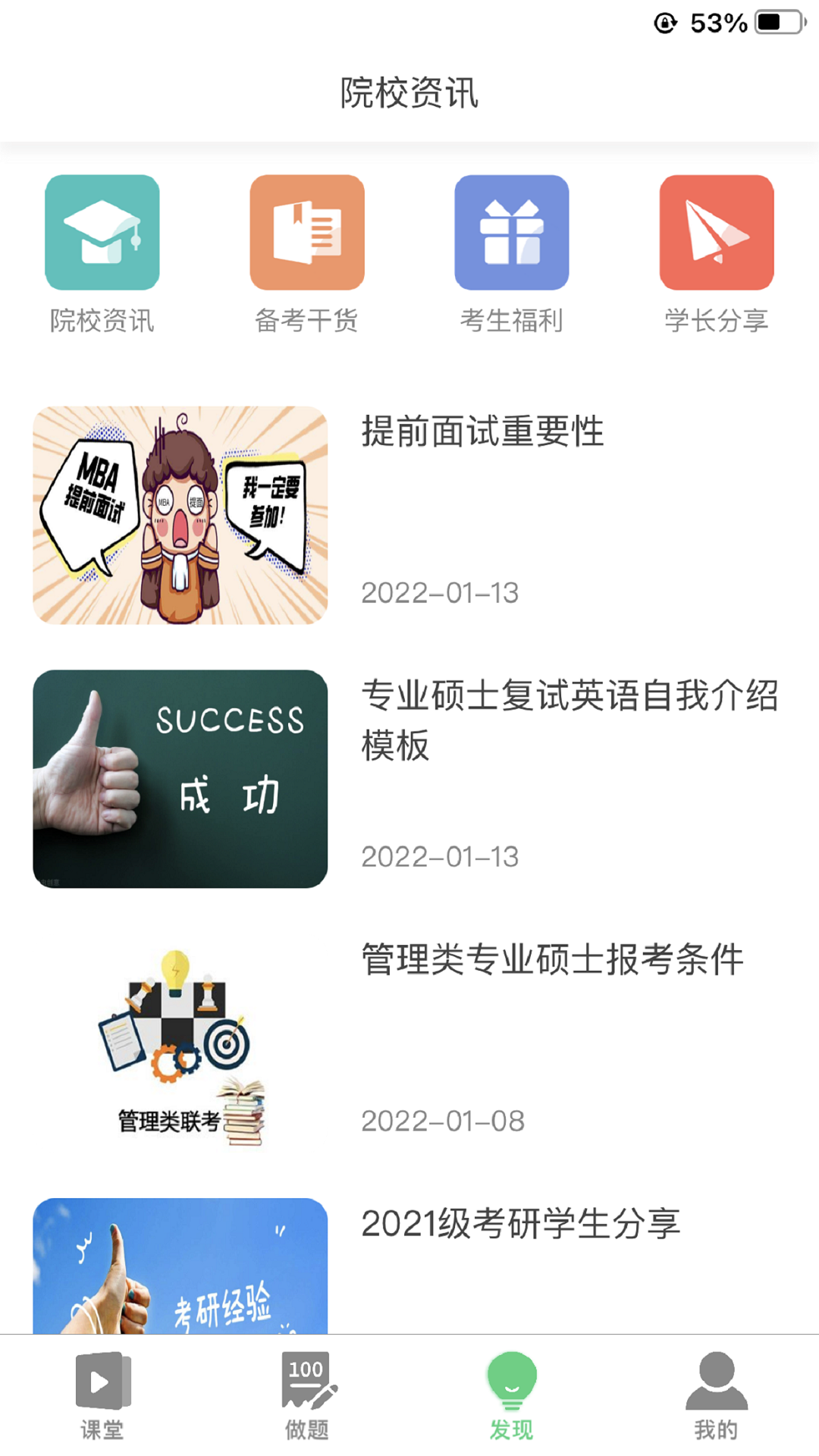
Task: Read 管理类专业硕士报考条件 article
Action: click(409, 1043)
